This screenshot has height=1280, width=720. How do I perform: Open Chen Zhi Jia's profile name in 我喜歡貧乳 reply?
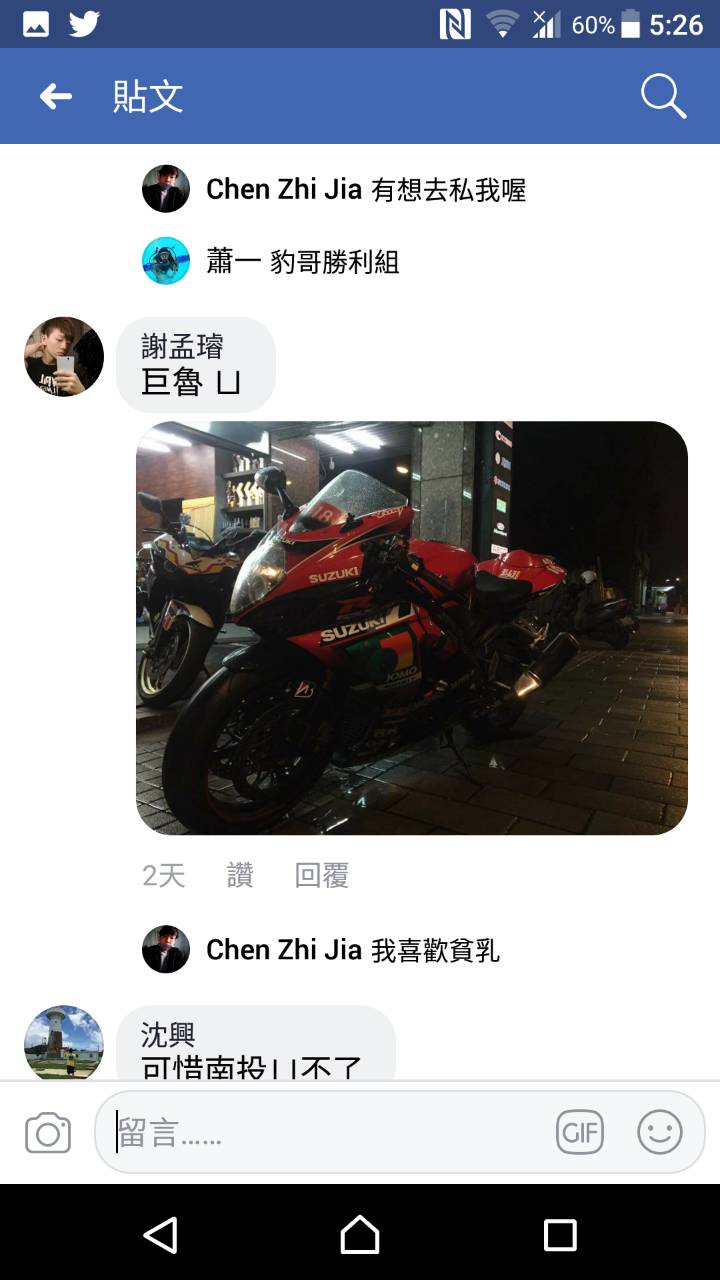coord(283,949)
